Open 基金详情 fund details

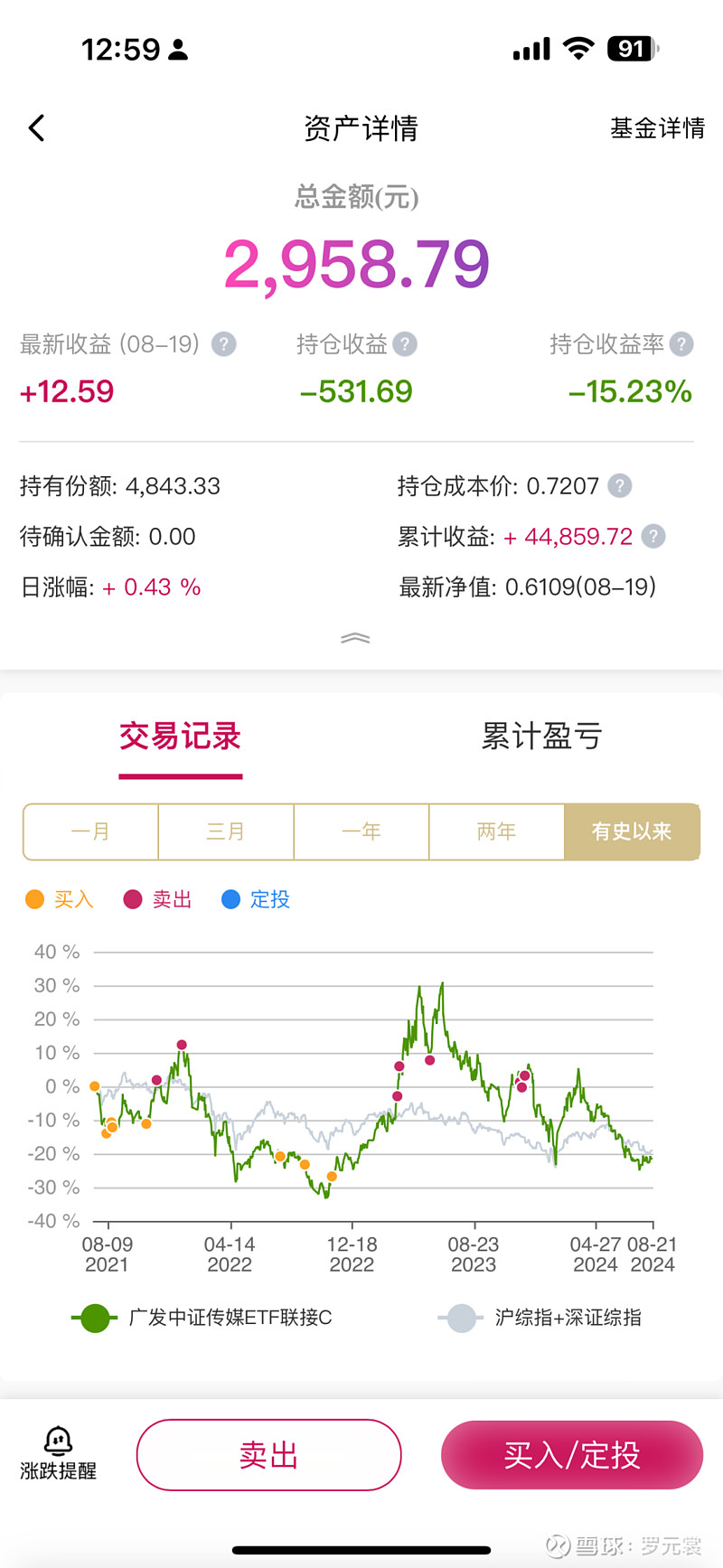pos(657,128)
